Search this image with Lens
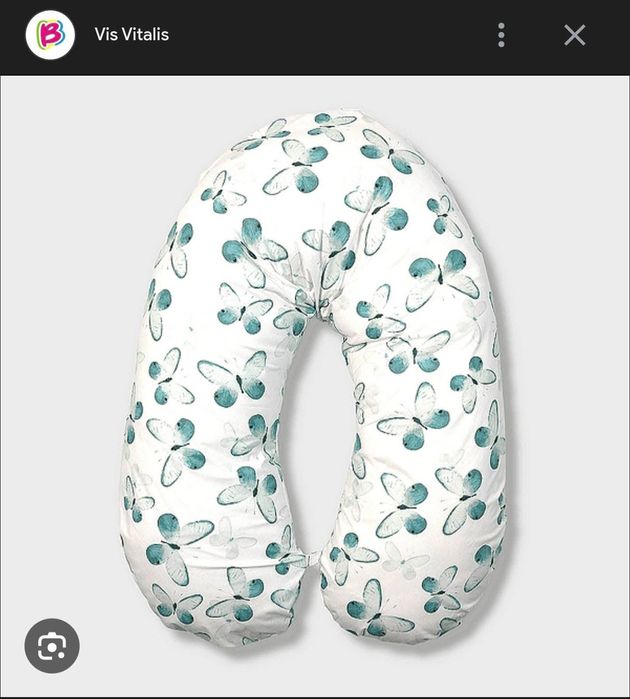 pyautogui.click(x=52, y=646)
